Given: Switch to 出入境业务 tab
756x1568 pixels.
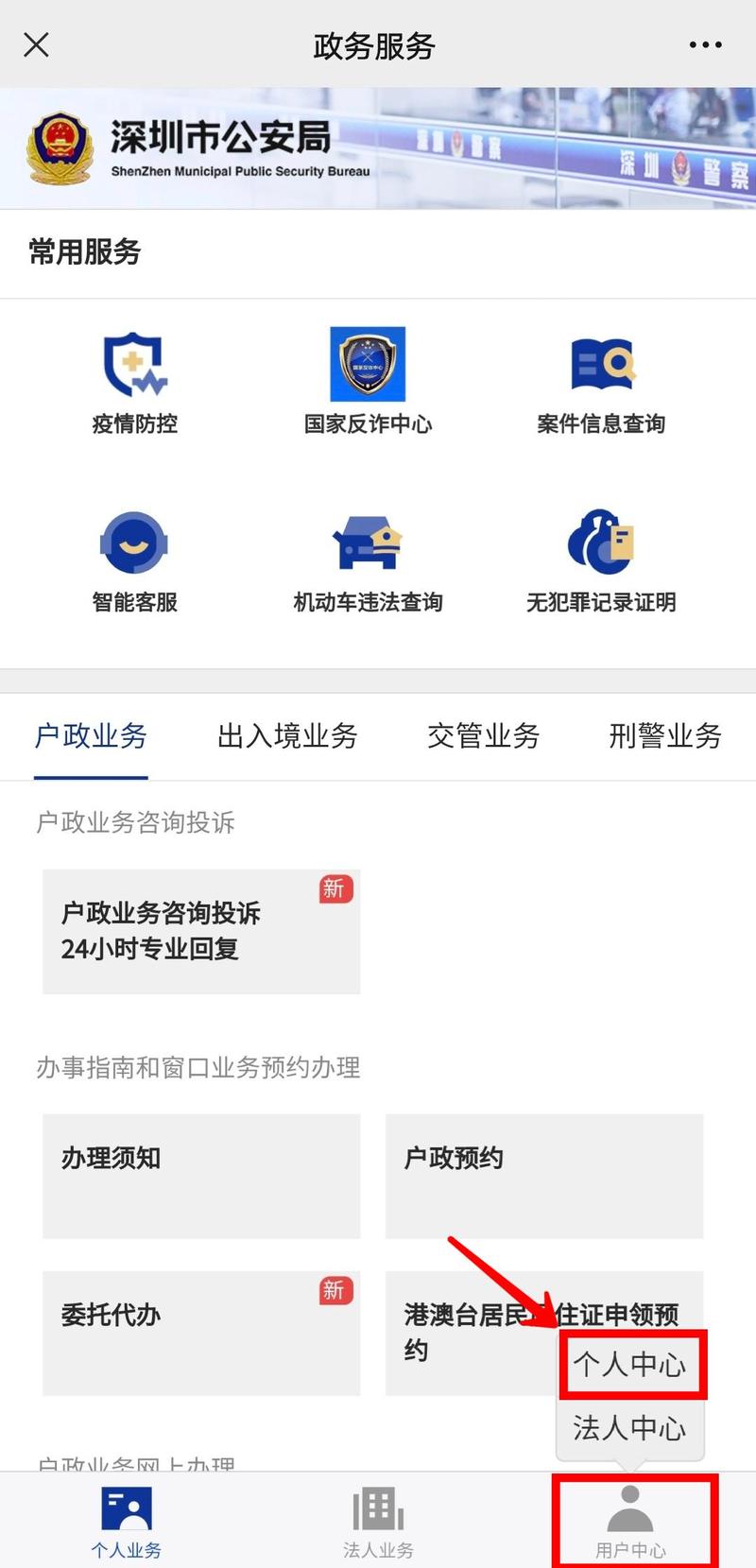Looking at the screenshot, I should tap(287, 736).
